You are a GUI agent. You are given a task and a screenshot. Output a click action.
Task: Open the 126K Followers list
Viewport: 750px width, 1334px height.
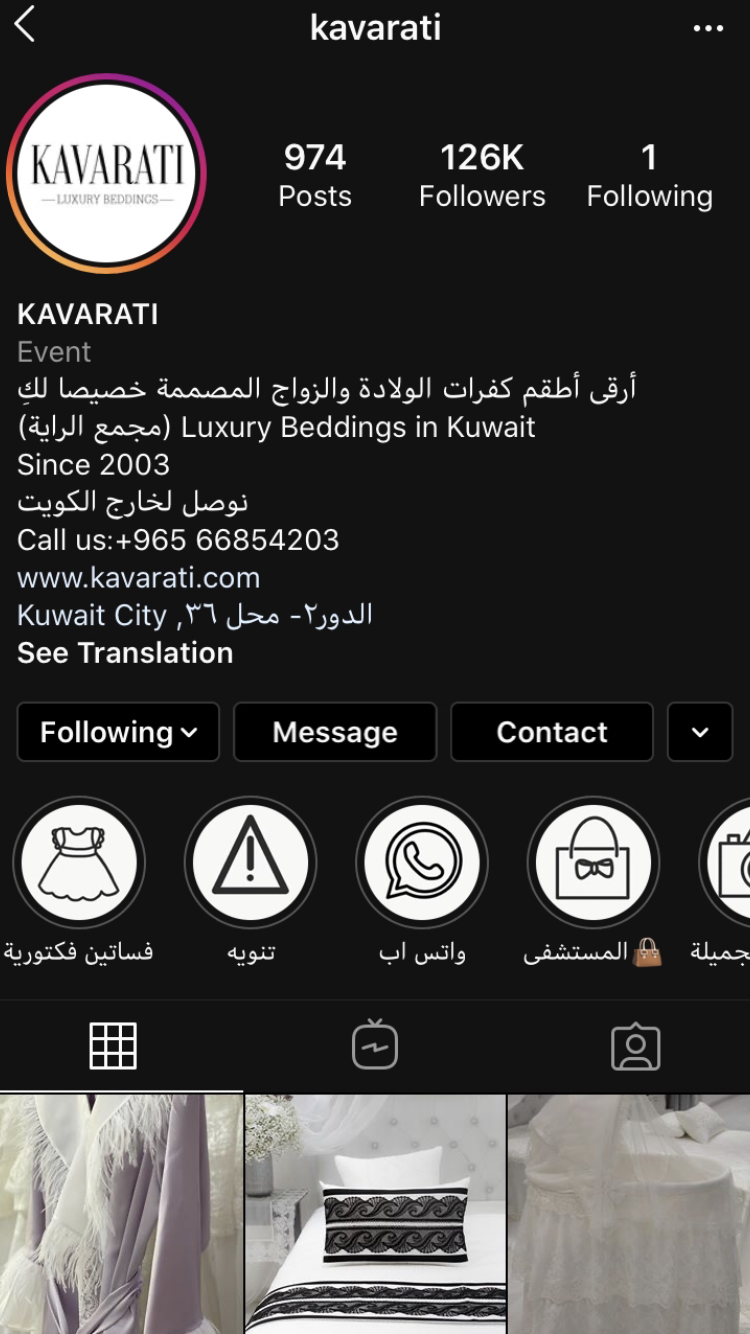click(x=482, y=175)
